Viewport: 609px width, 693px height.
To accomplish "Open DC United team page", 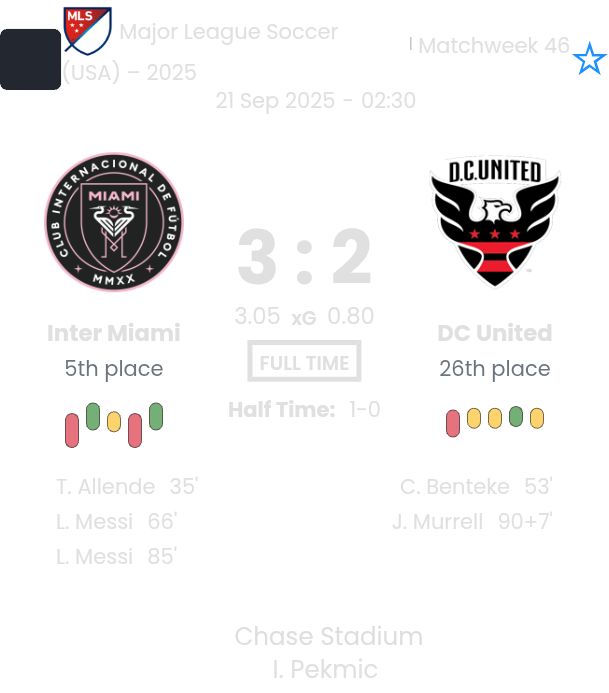I will click(494, 221).
